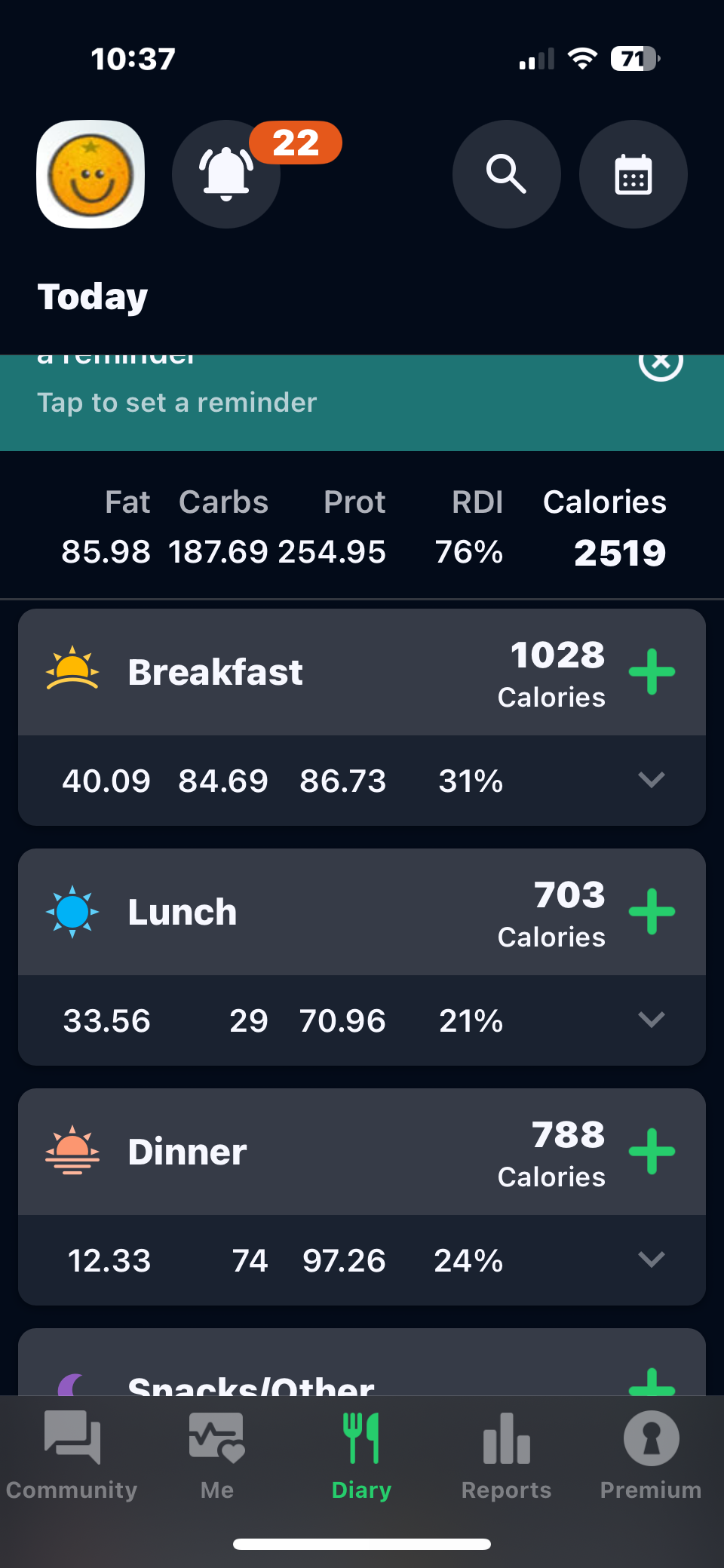The image size is (724, 1568).
Task: Add food to Lunch
Action: coord(652,911)
